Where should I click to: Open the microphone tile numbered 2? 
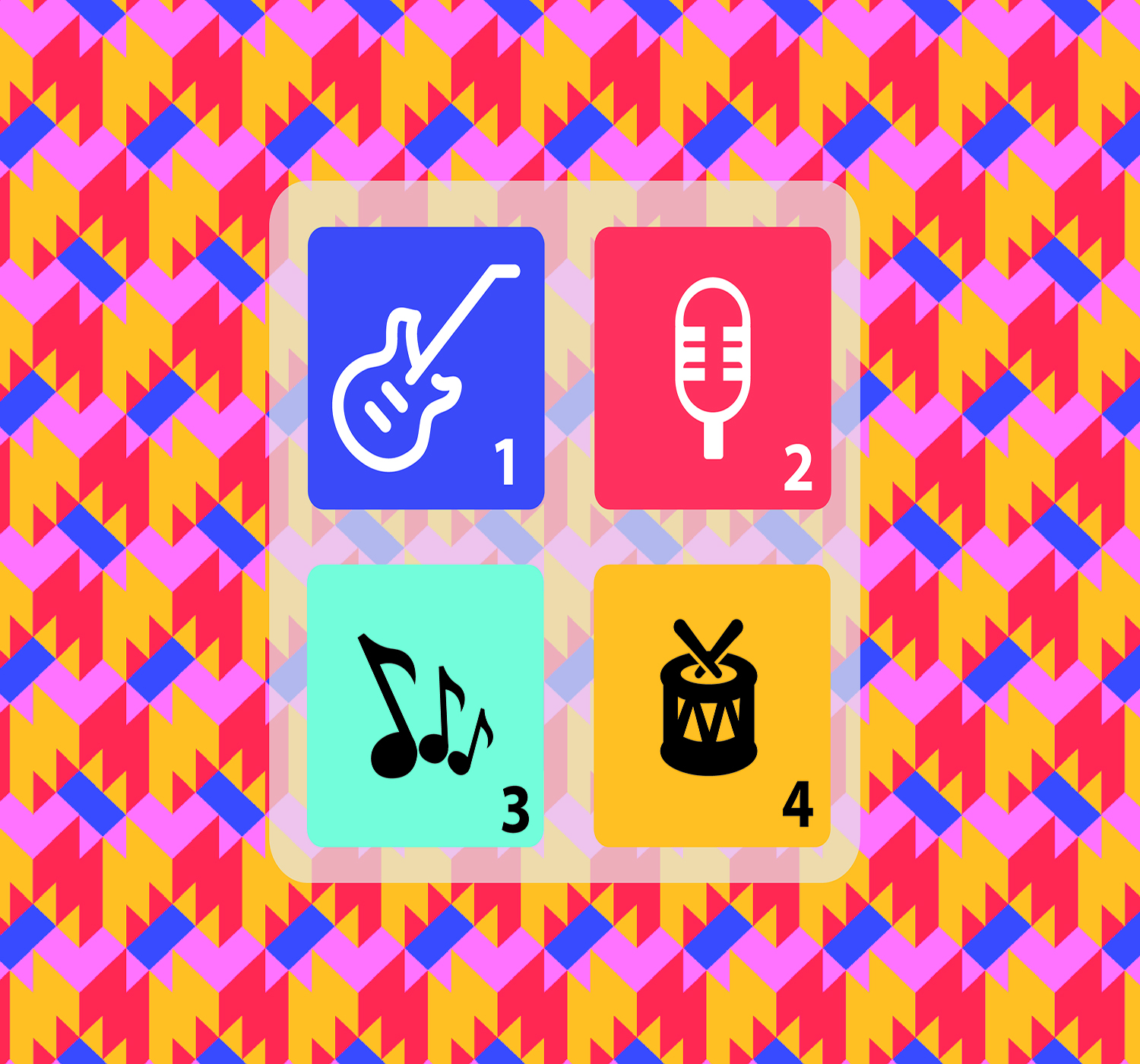(712, 368)
